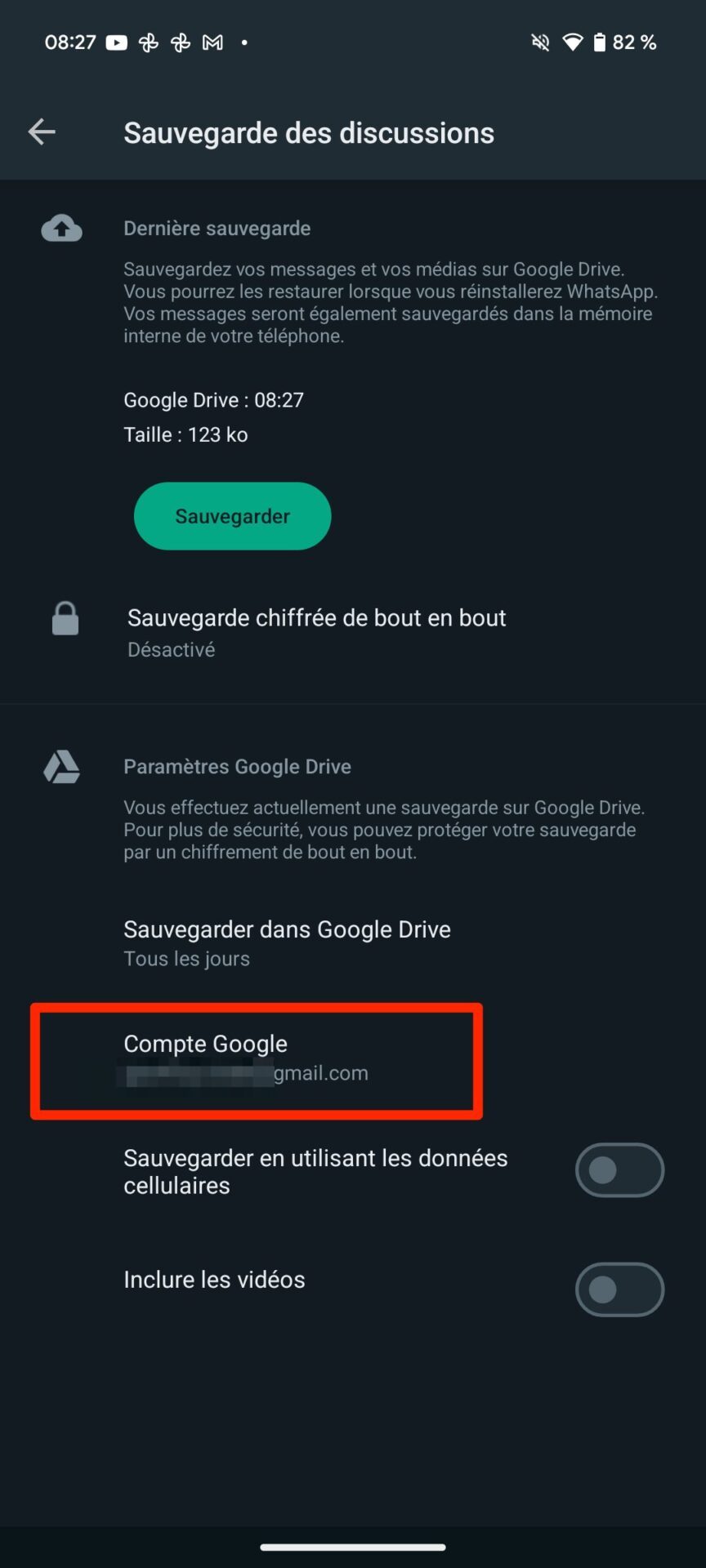Go back with the arrow icon

(x=42, y=131)
